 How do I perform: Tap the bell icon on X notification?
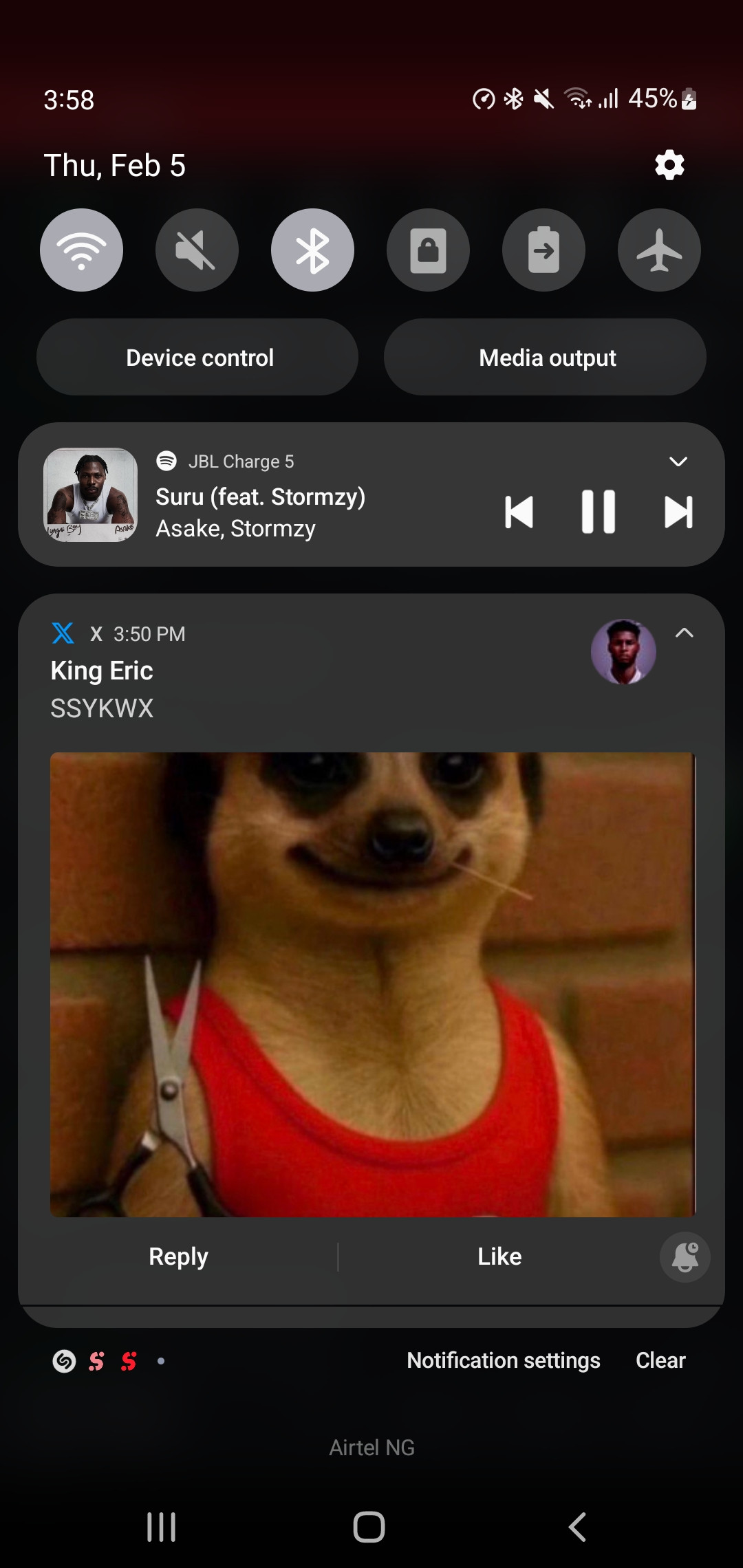click(x=685, y=1257)
